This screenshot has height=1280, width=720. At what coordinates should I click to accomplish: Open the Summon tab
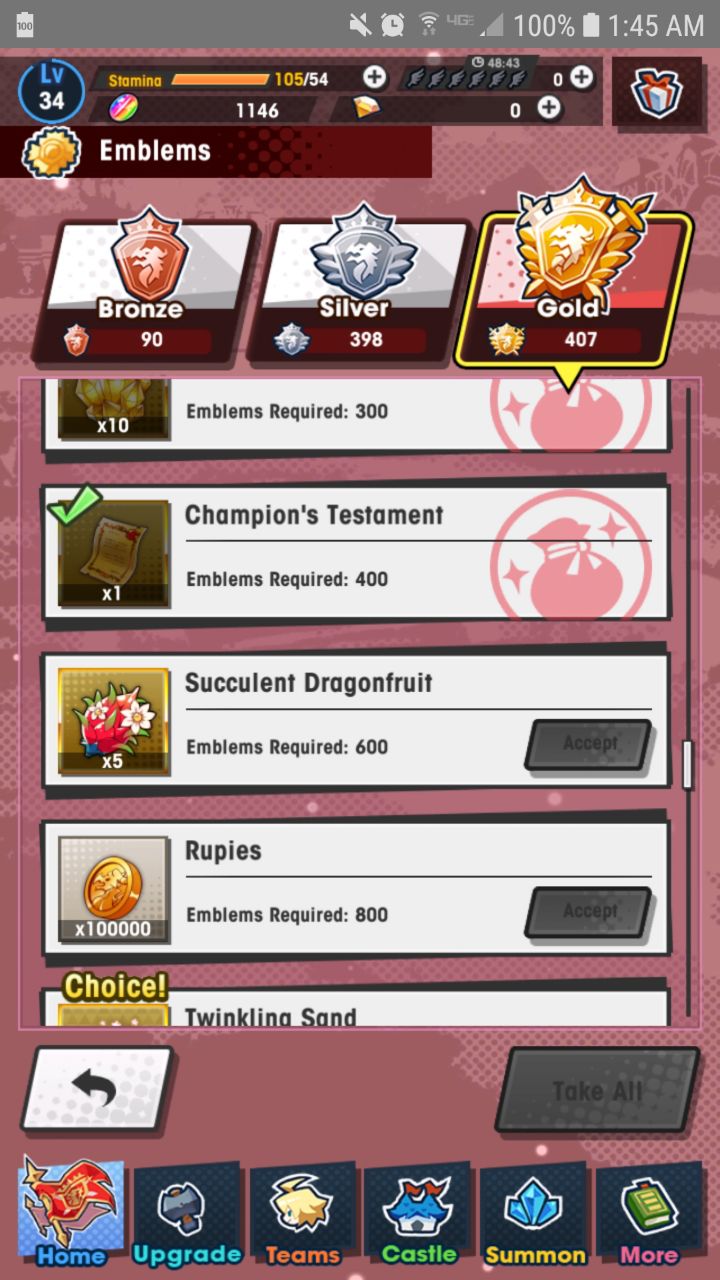pos(535,1214)
